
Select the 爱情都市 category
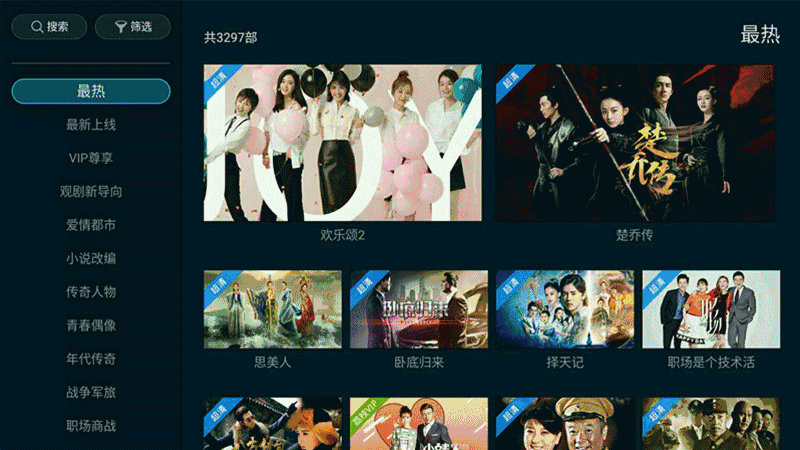click(91, 225)
